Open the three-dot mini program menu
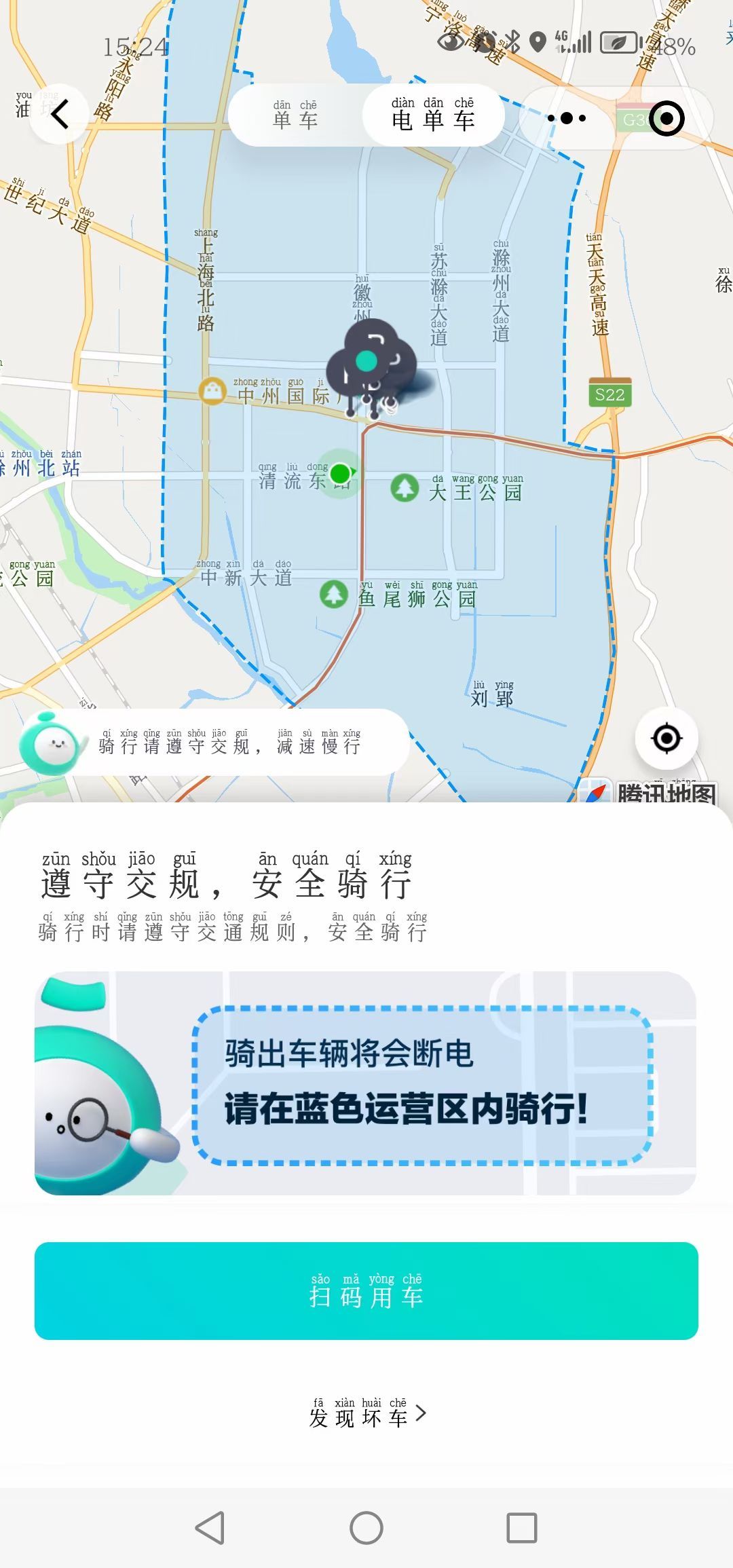This screenshot has height=1568, width=733. tap(567, 119)
